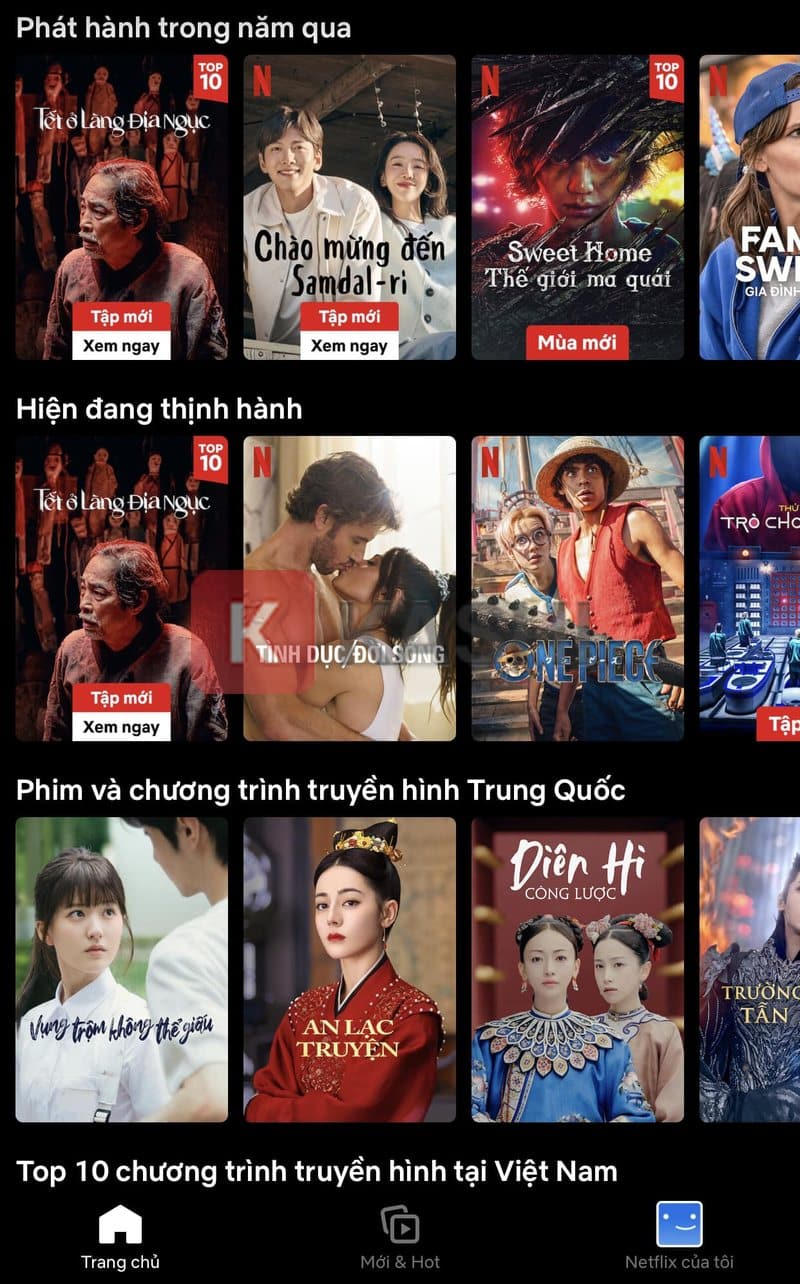The width and height of the screenshot is (800, 1284).
Task: Open Diên Hi Công Lược
Action: click(x=577, y=968)
